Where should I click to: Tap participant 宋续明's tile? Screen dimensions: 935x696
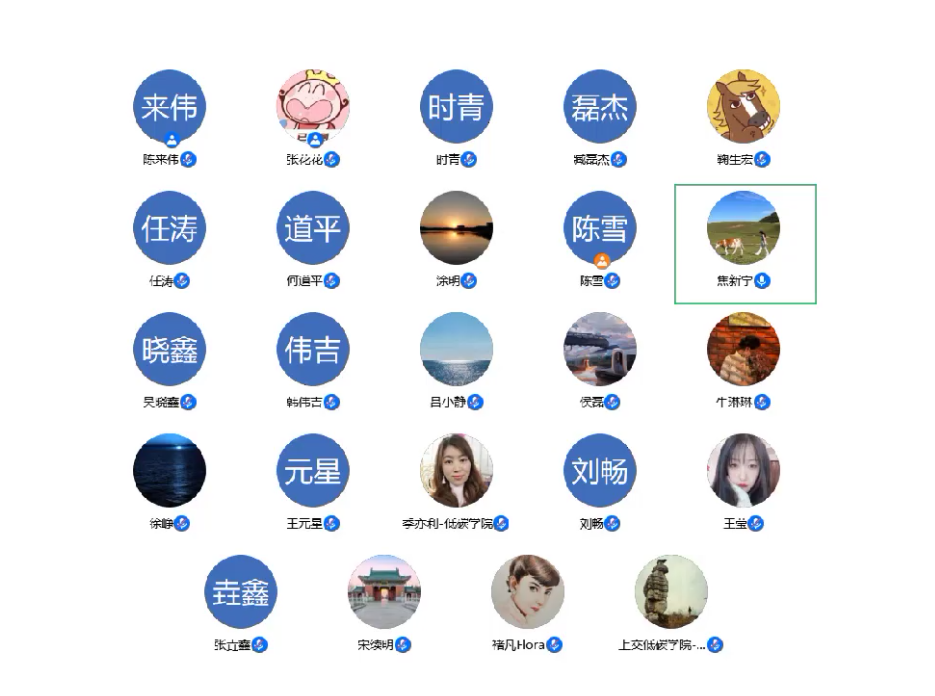pos(384,592)
